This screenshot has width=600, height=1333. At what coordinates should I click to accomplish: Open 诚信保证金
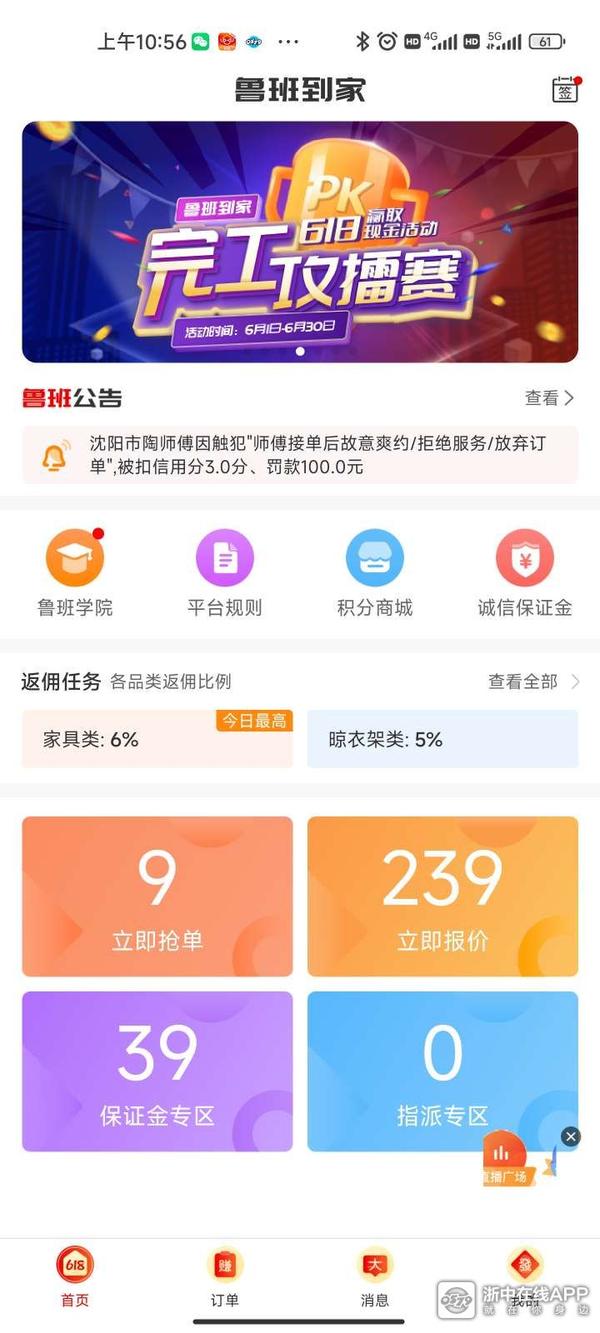(525, 573)
